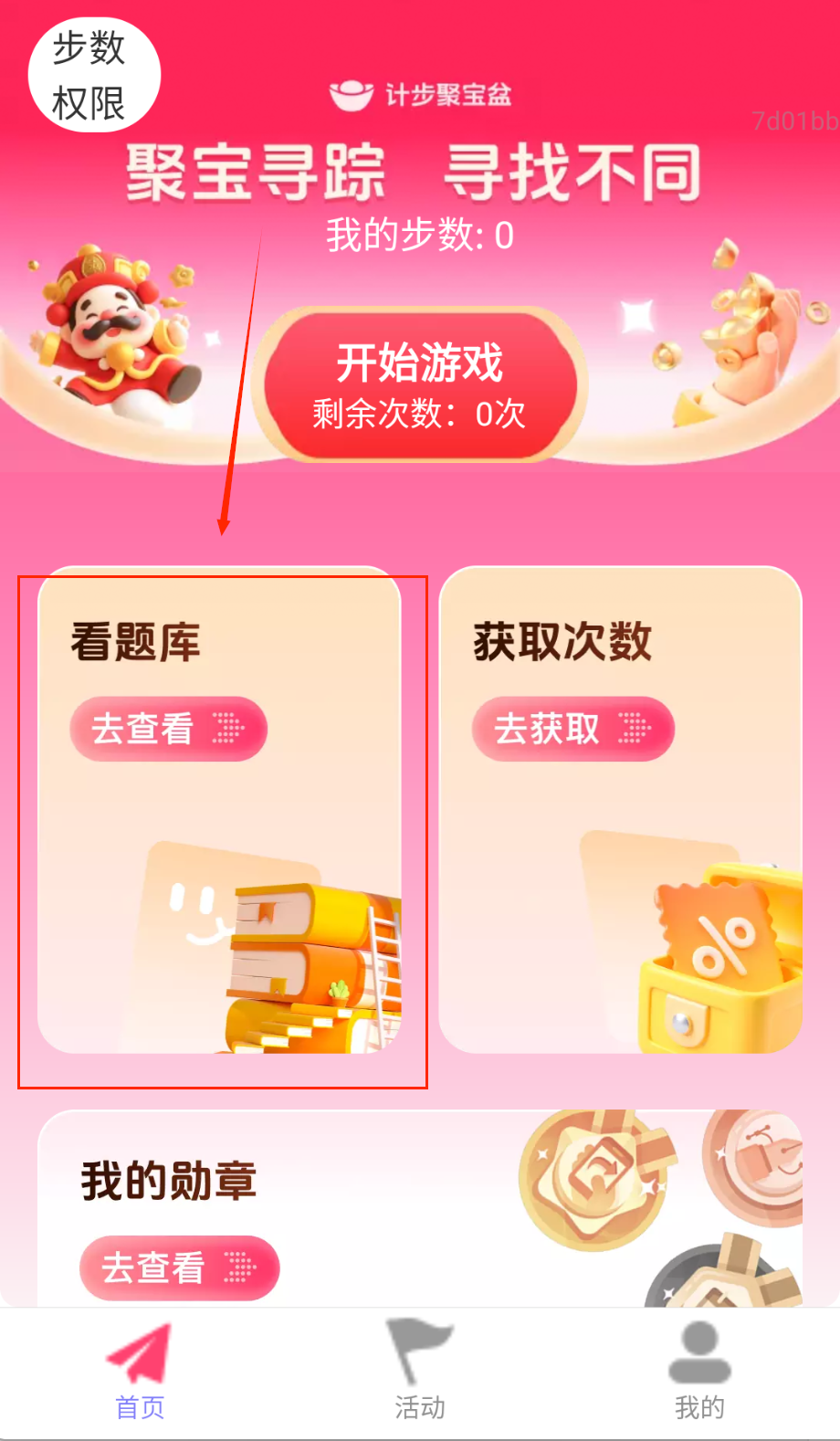Tap 去查看 under 我的勋章

179,1267
